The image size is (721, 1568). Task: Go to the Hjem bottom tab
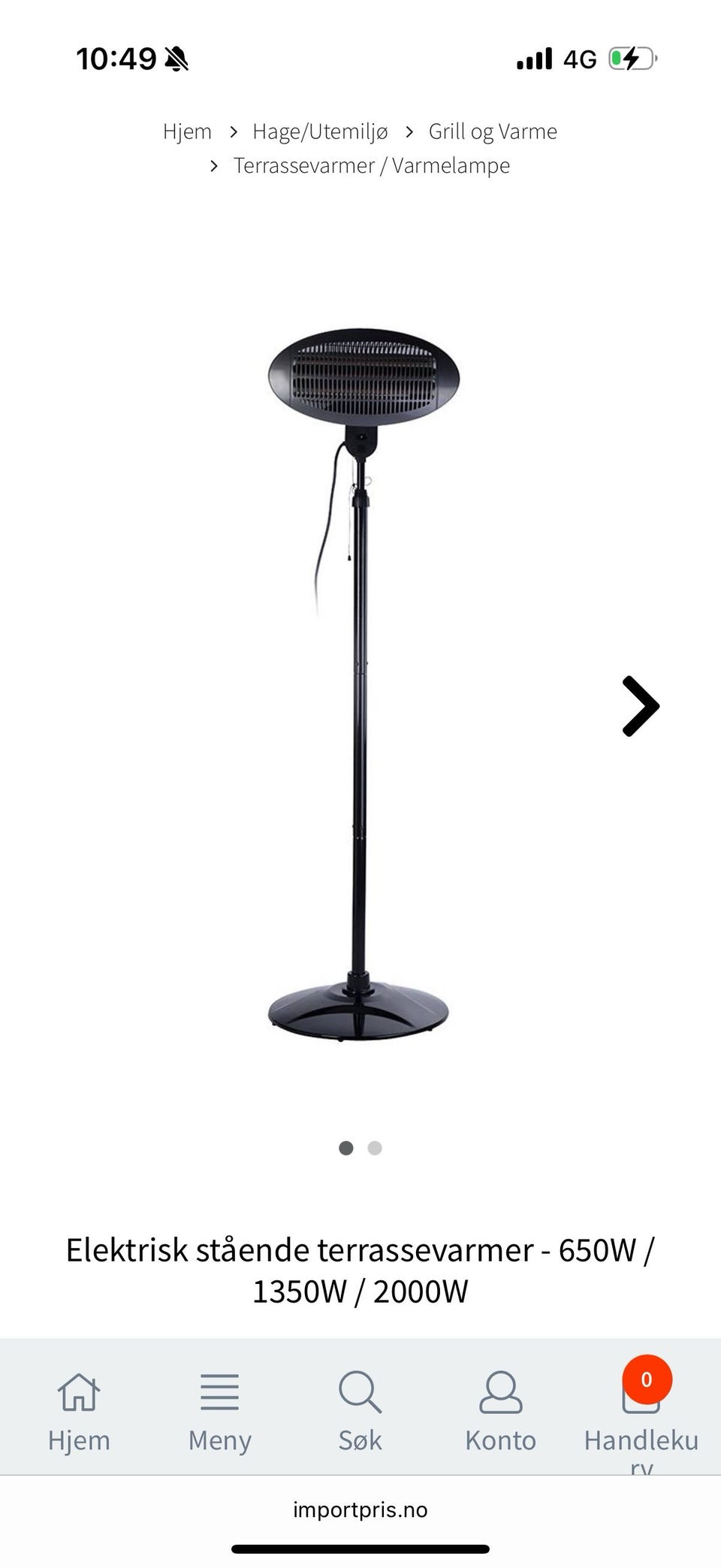[79, 1412]
